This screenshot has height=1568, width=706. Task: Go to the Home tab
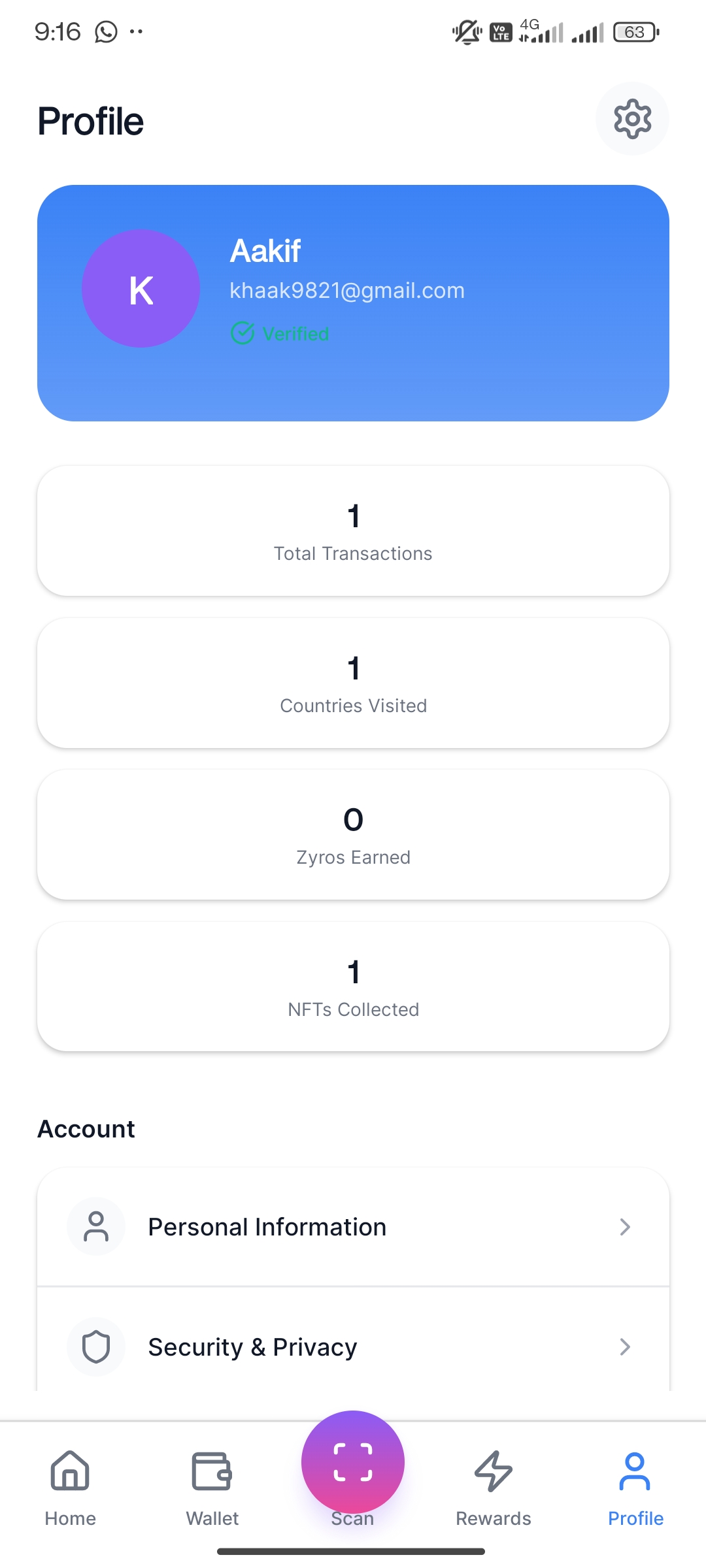pyautogui.click(x=70, y=1484)
